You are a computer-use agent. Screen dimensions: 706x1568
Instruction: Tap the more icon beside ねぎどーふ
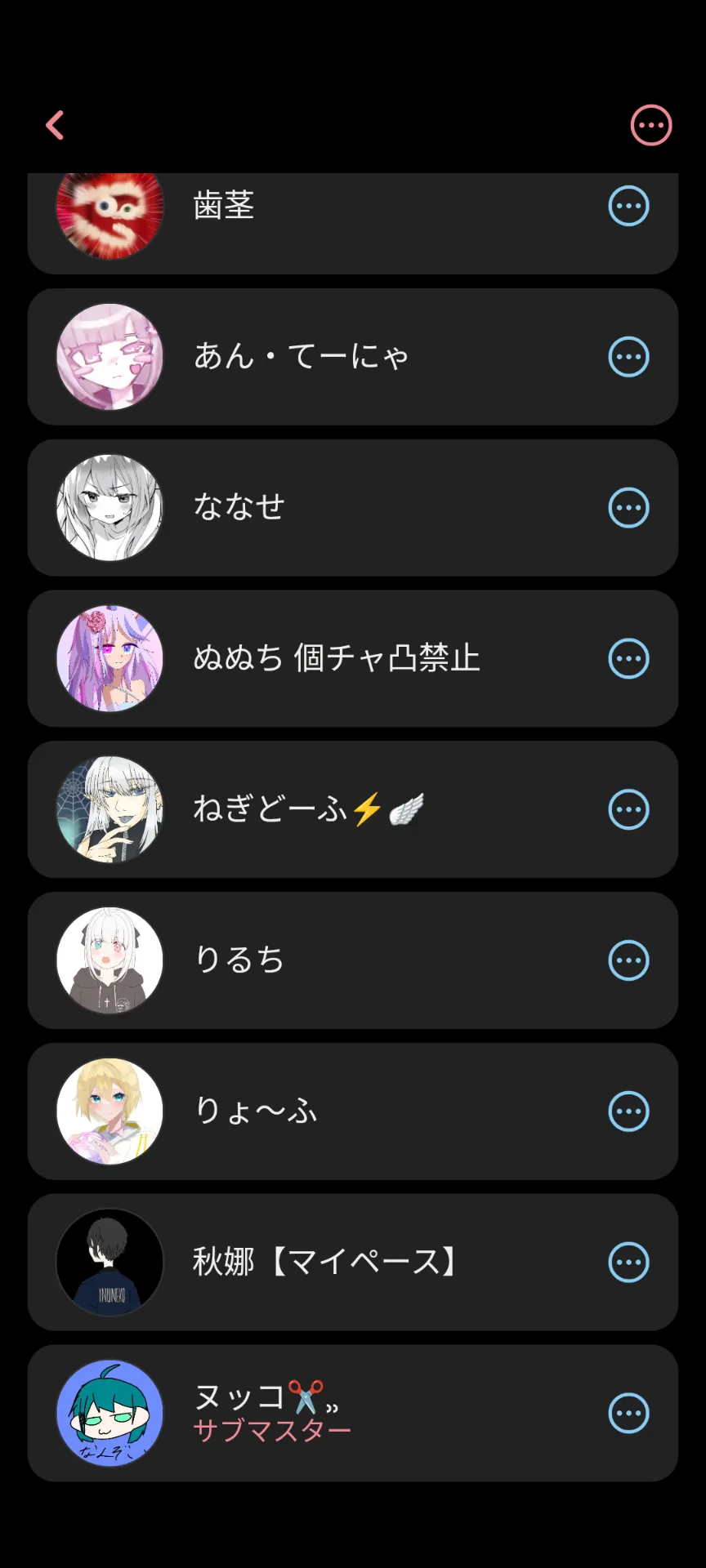point(629,809)
